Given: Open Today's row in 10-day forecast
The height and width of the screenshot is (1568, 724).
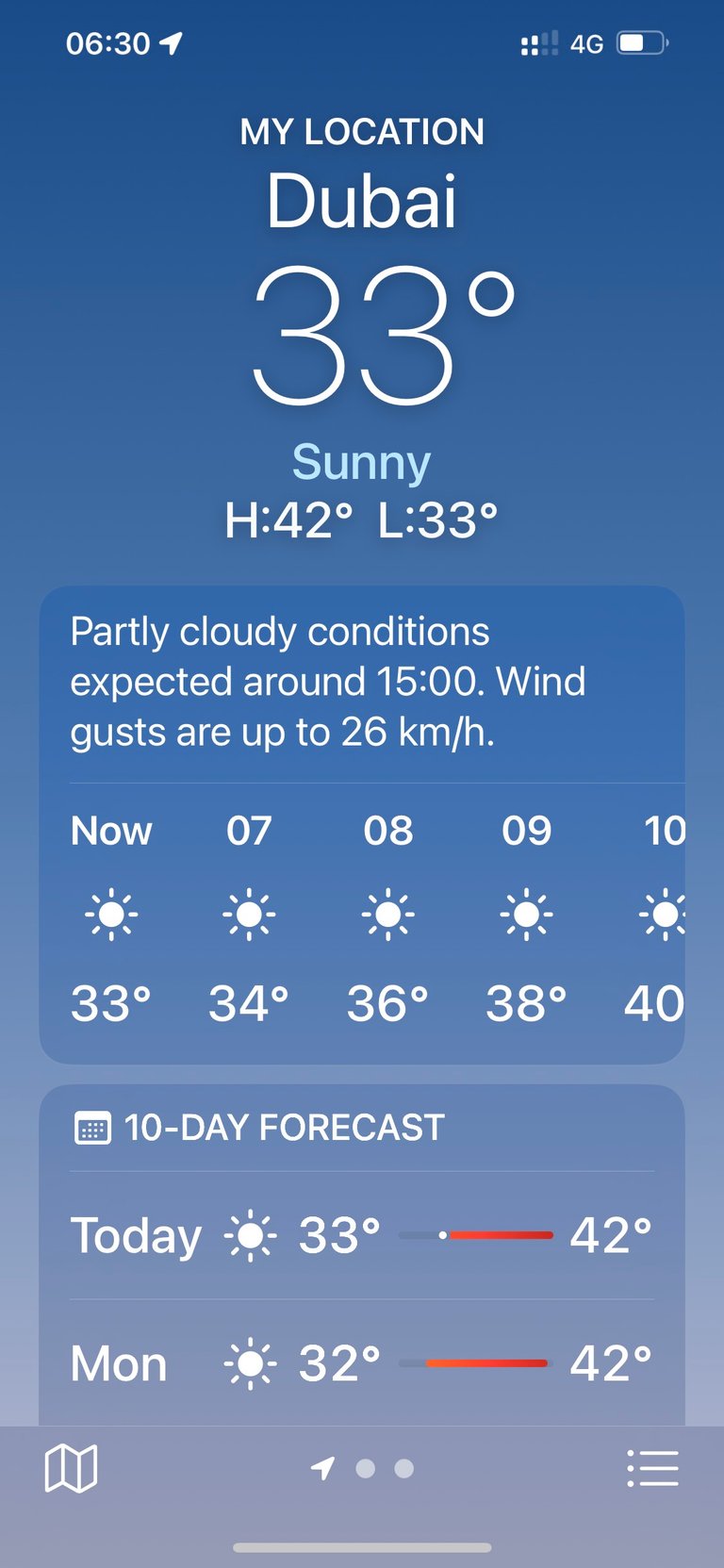Looking at the screenshot, I should click(x=362, y=1235).
